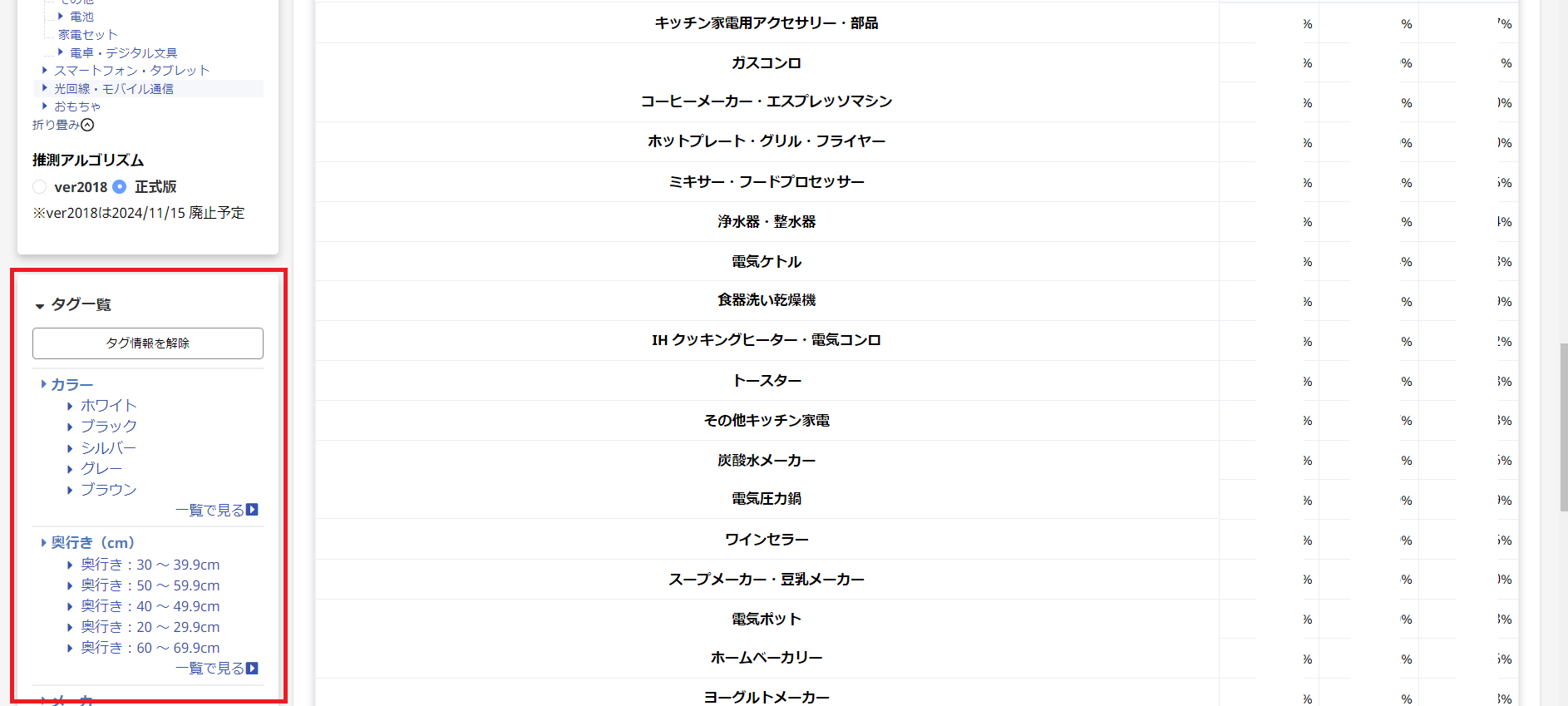This screenshot has height=706, width=1568.
Task: Filter by ブラック color tag
Action: (109, 427)
